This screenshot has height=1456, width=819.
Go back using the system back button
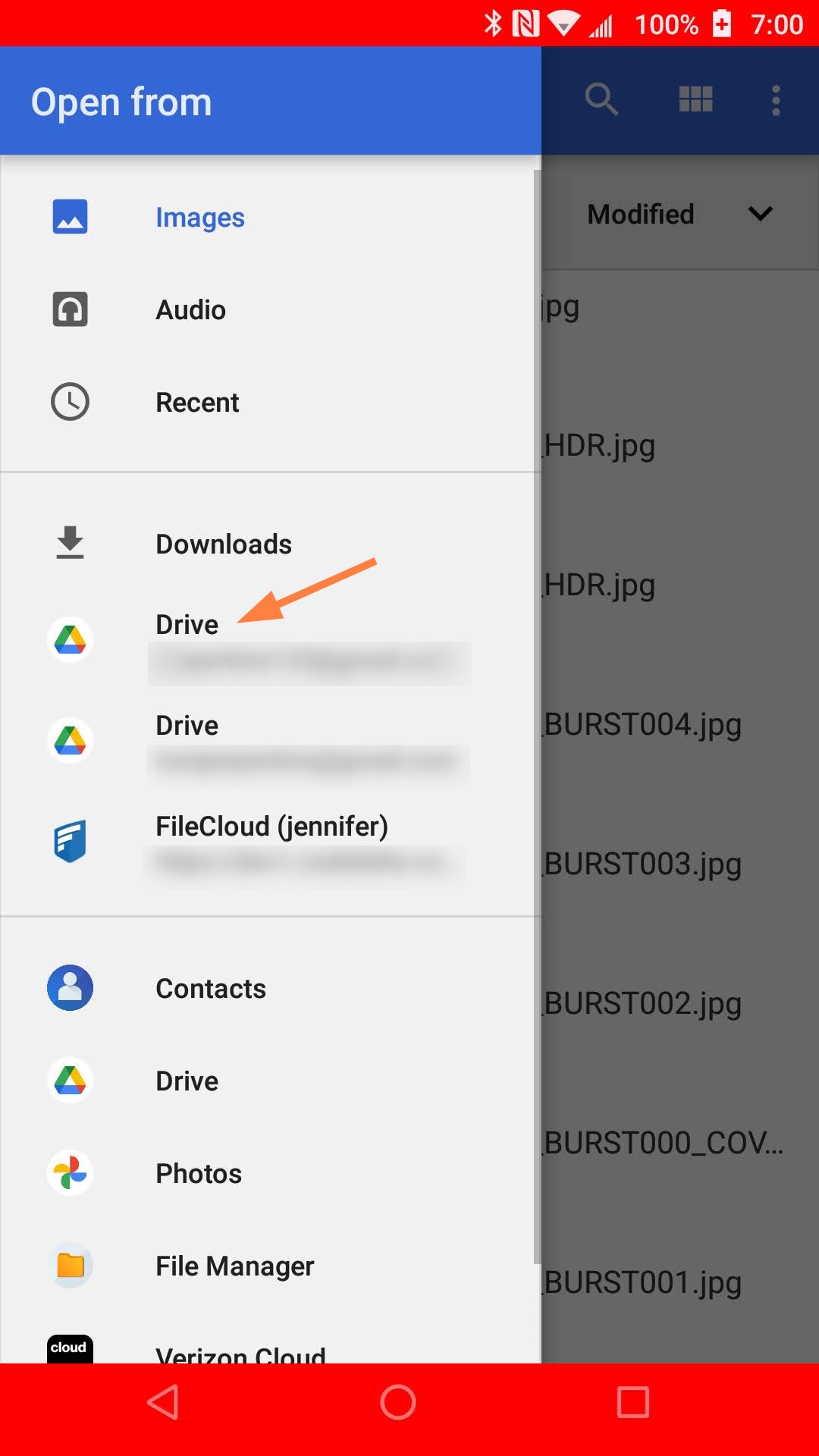coord(163,1402)
